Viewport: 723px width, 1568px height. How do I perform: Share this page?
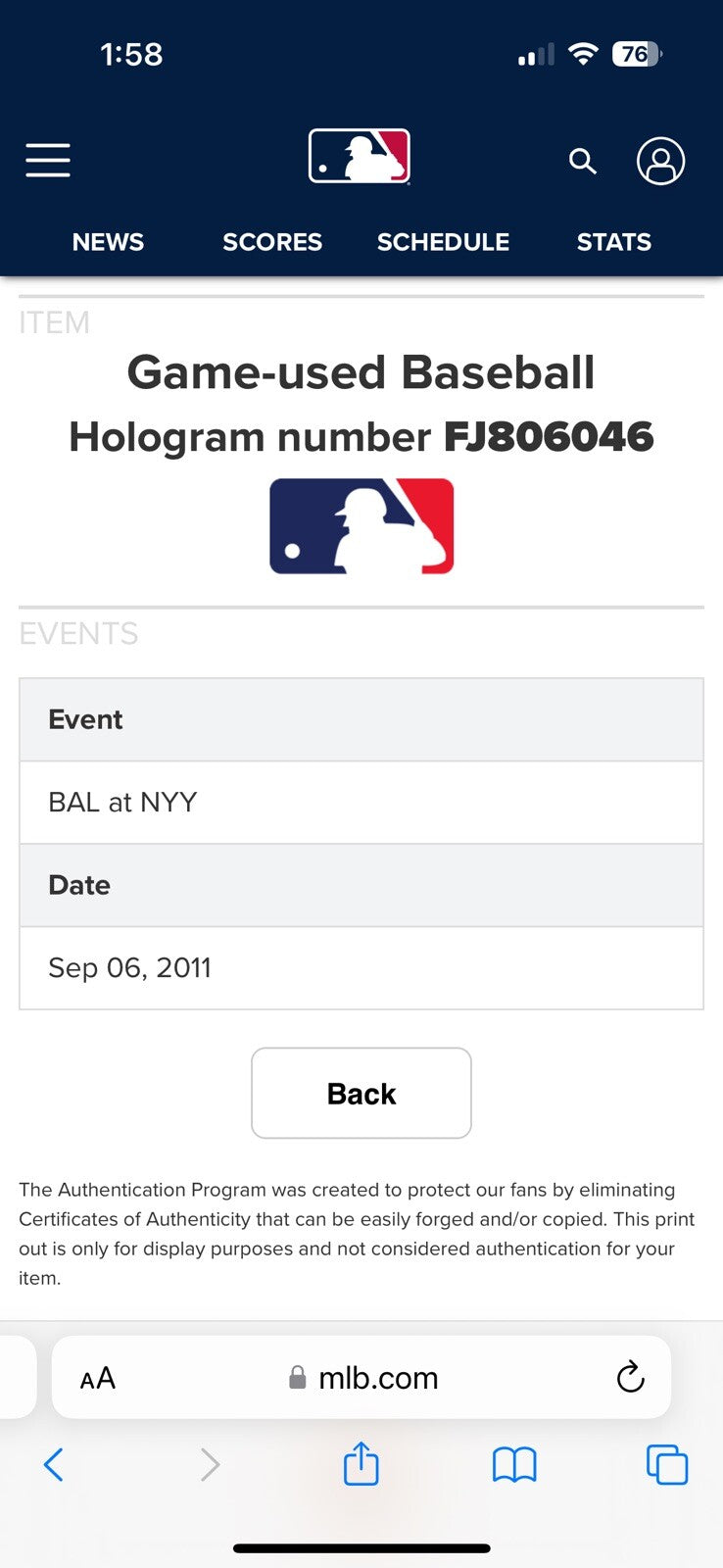pyautogui.click(x=361, y=1464)
